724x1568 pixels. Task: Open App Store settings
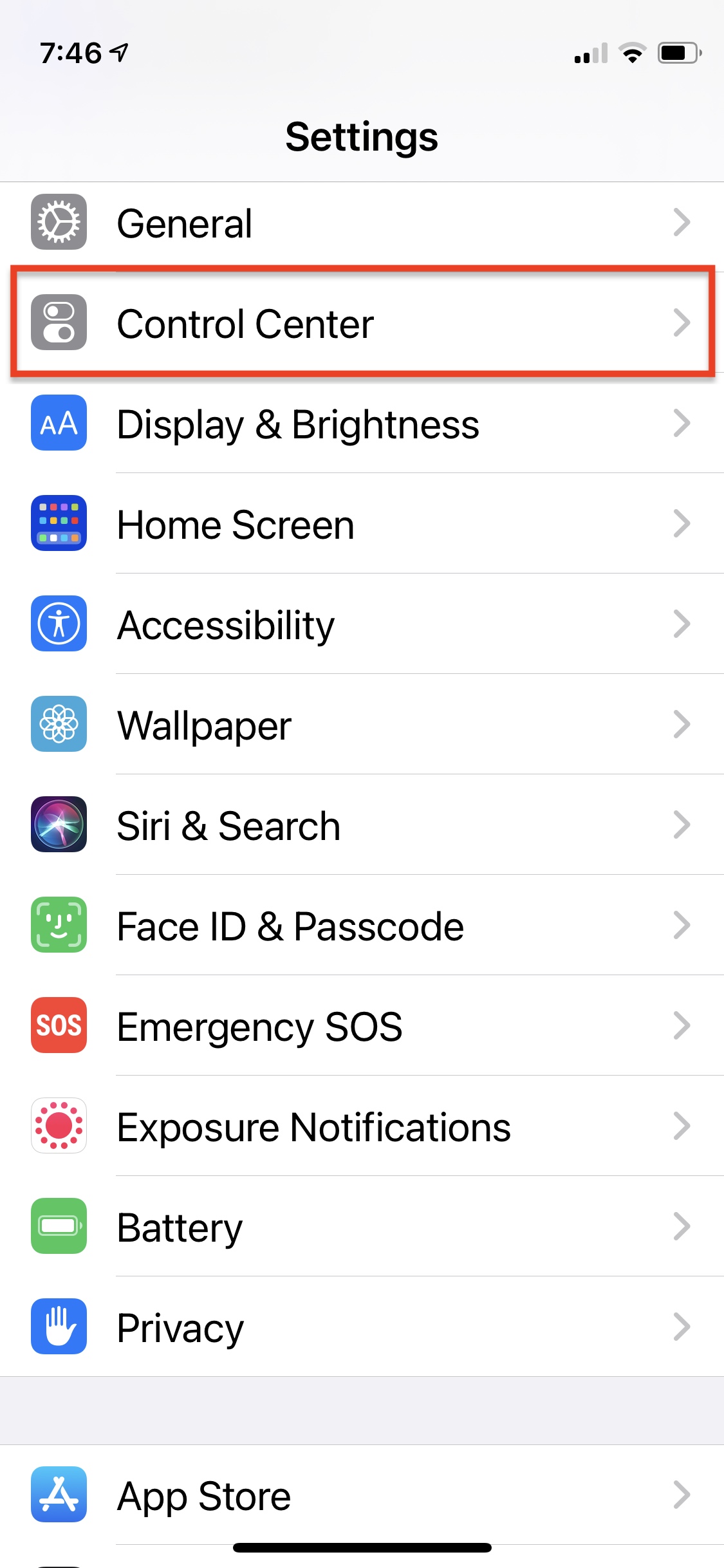click(362, 1495)
